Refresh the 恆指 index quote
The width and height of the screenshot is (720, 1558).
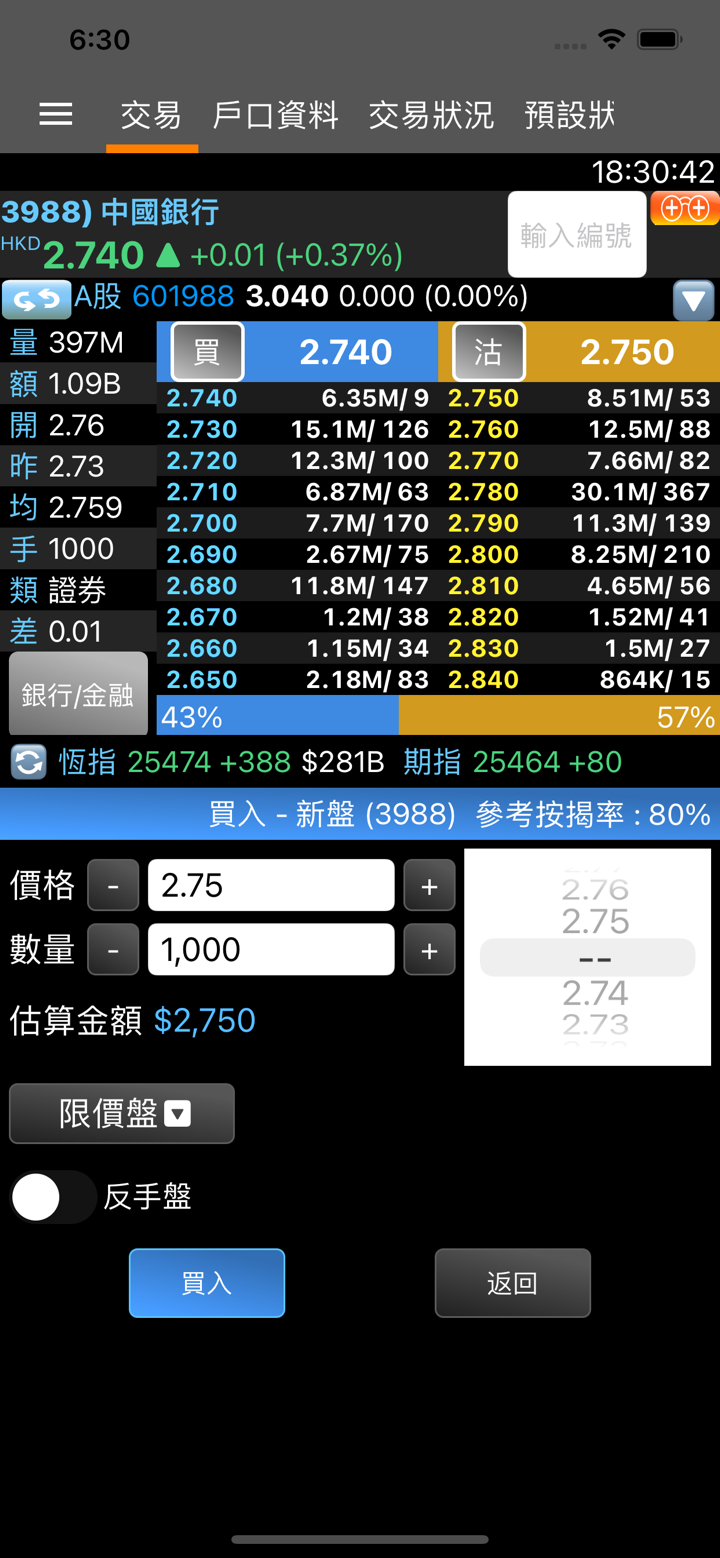click(x=28, y=762)
